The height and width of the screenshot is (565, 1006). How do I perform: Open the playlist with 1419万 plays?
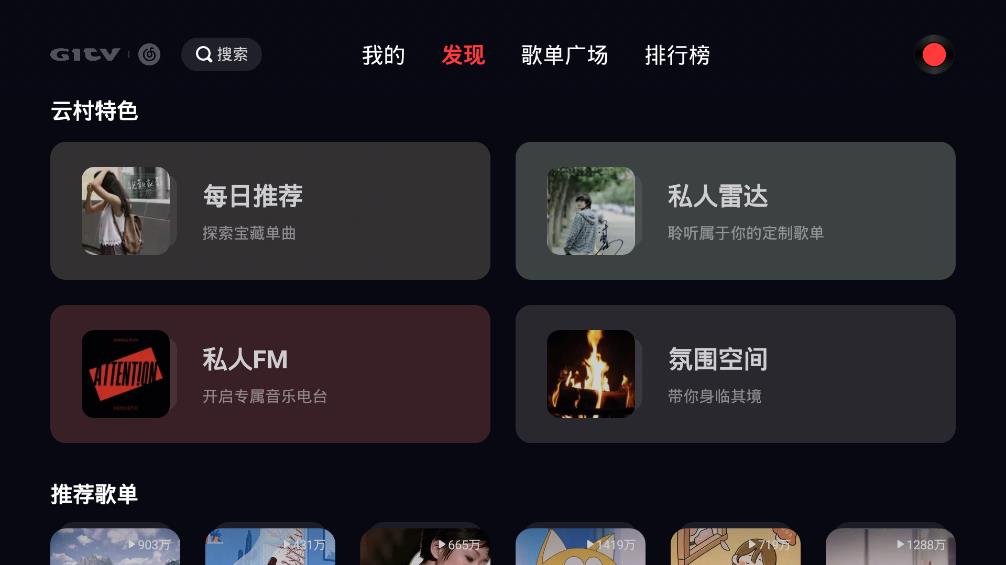tap(580, 547)
